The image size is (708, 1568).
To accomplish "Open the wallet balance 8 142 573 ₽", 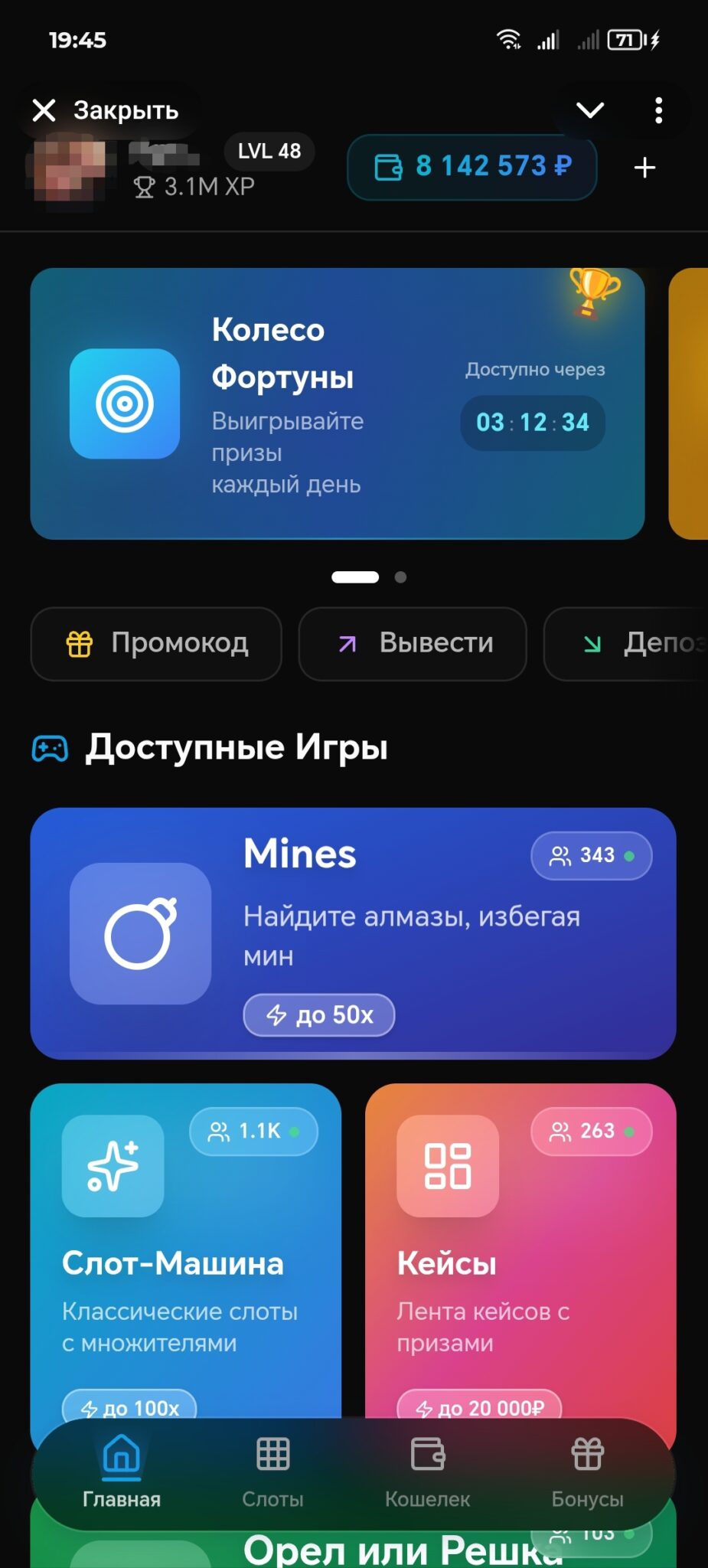I will tap(471, 167).
